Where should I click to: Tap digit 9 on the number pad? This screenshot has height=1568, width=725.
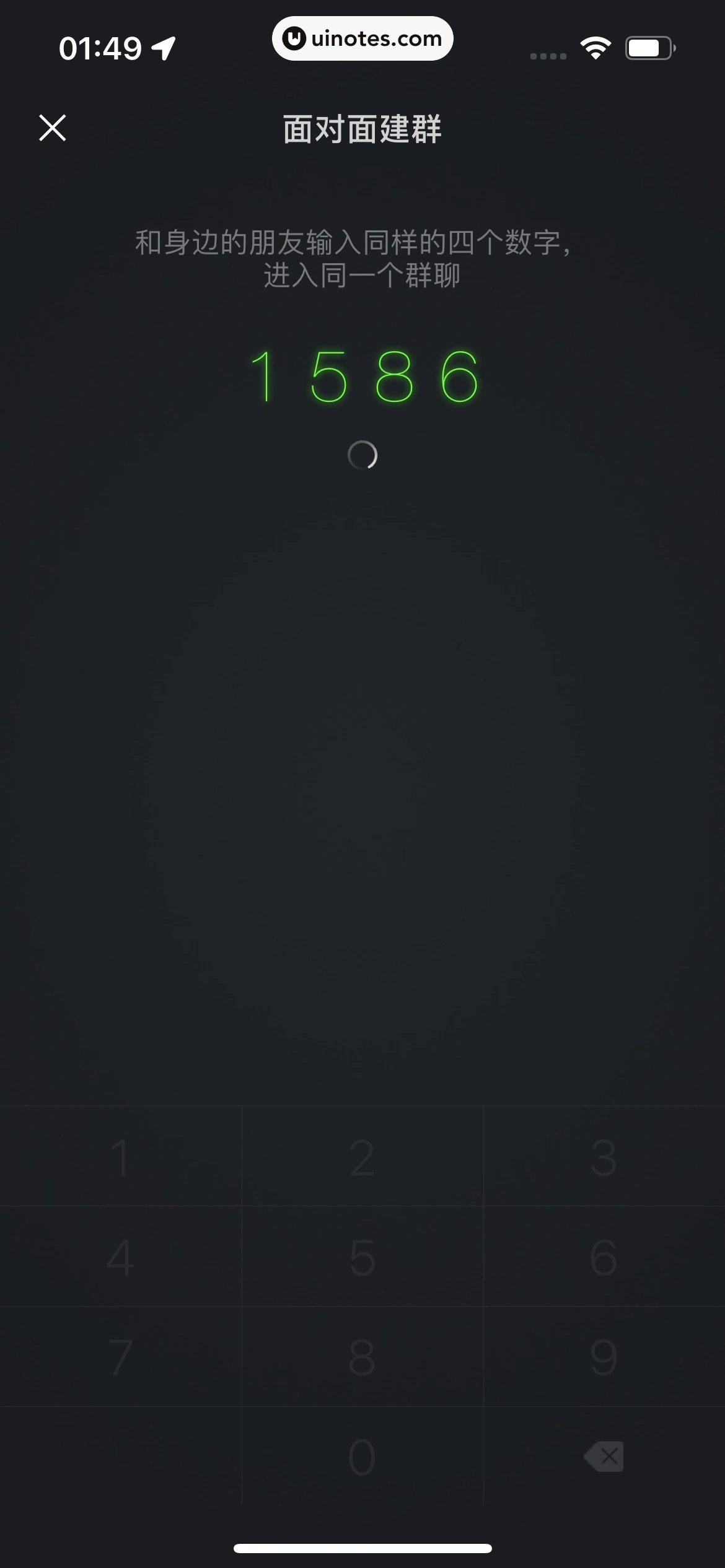[604, 1357]
